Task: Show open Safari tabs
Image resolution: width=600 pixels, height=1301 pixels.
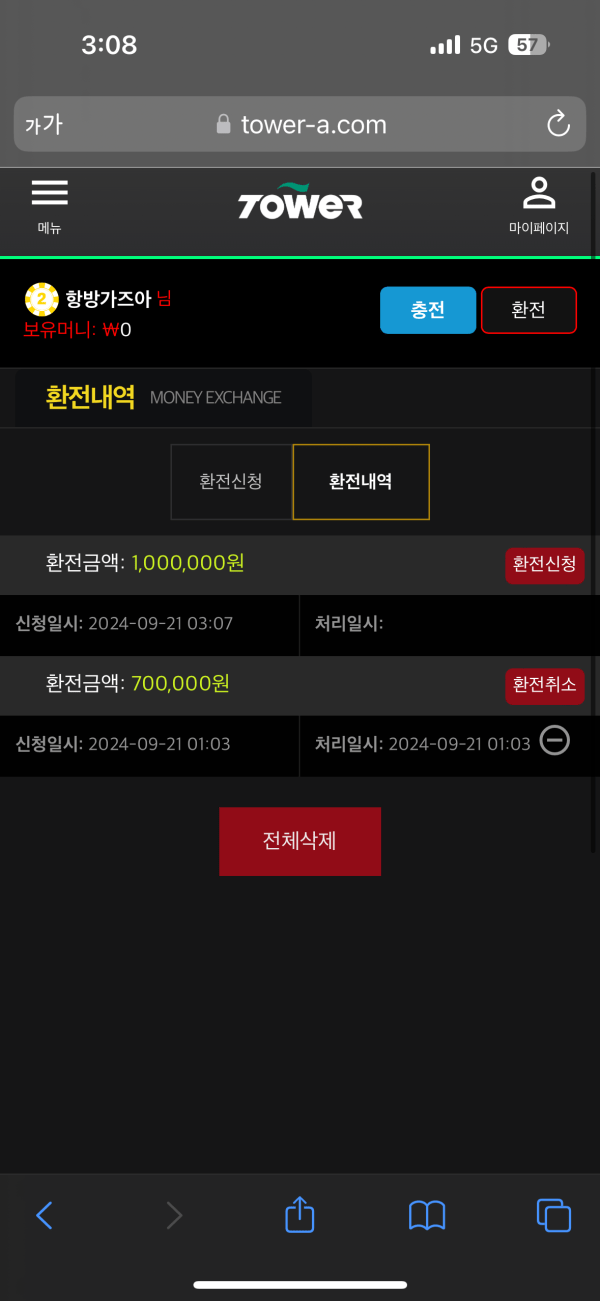Action: 554,1215
